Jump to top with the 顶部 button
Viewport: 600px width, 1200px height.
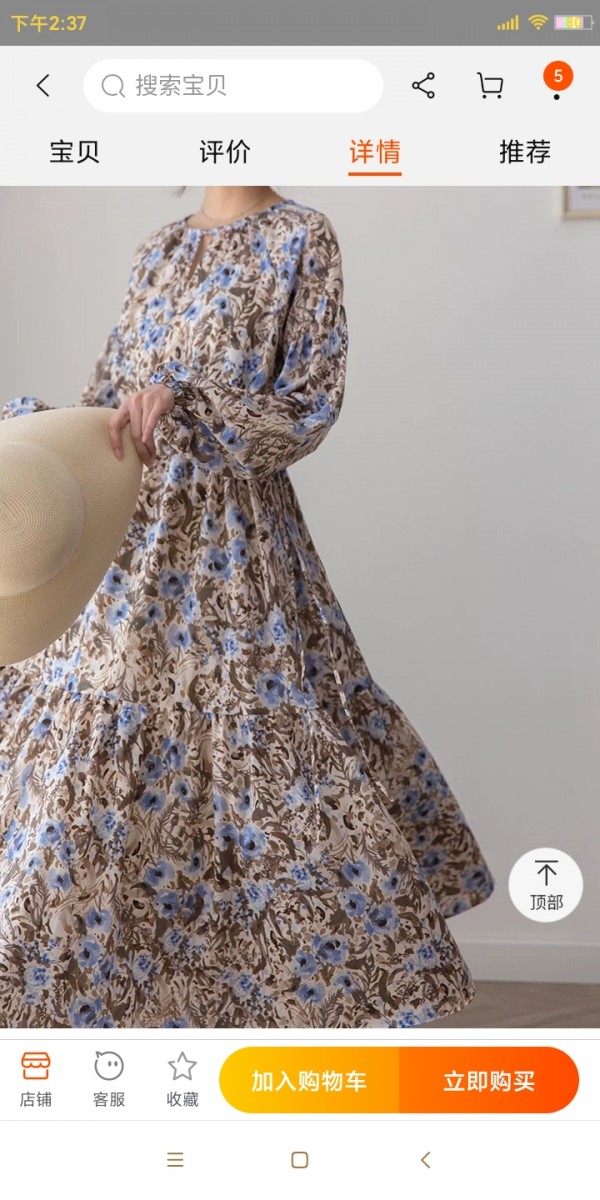(x=546, y=885)
